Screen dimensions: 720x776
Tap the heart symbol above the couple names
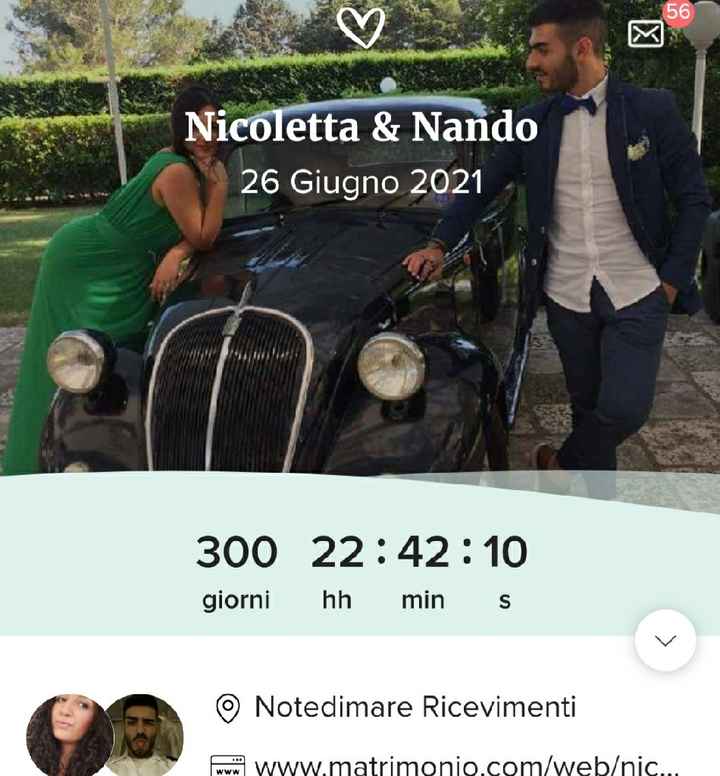point(362,26)
